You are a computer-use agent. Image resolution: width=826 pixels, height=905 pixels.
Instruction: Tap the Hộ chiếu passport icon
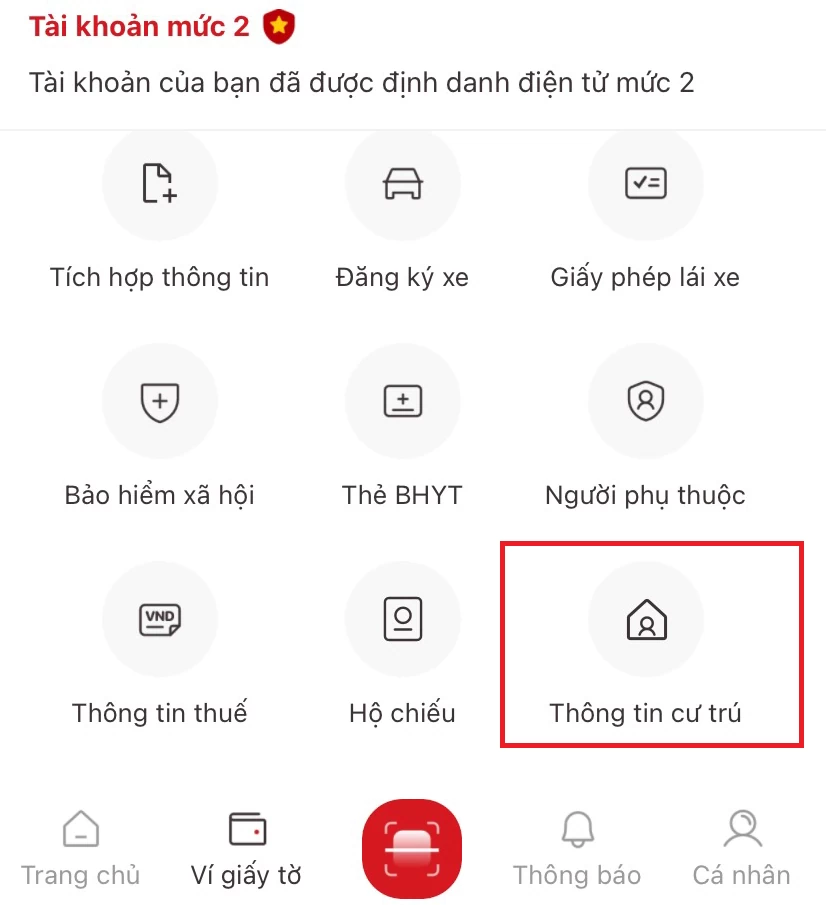403,618
